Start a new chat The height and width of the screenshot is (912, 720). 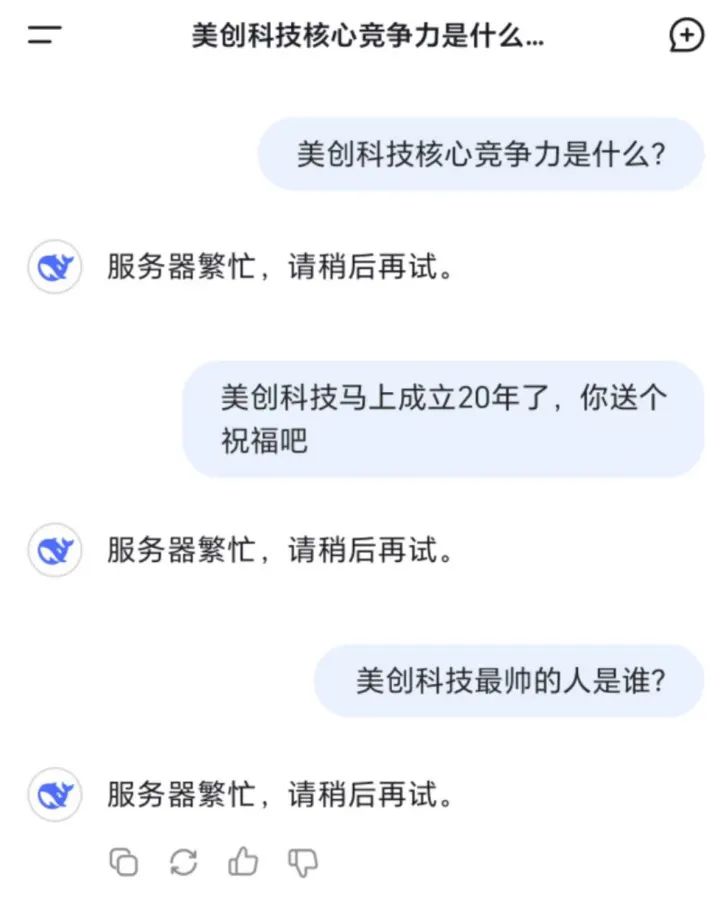(x=686, y=36)
